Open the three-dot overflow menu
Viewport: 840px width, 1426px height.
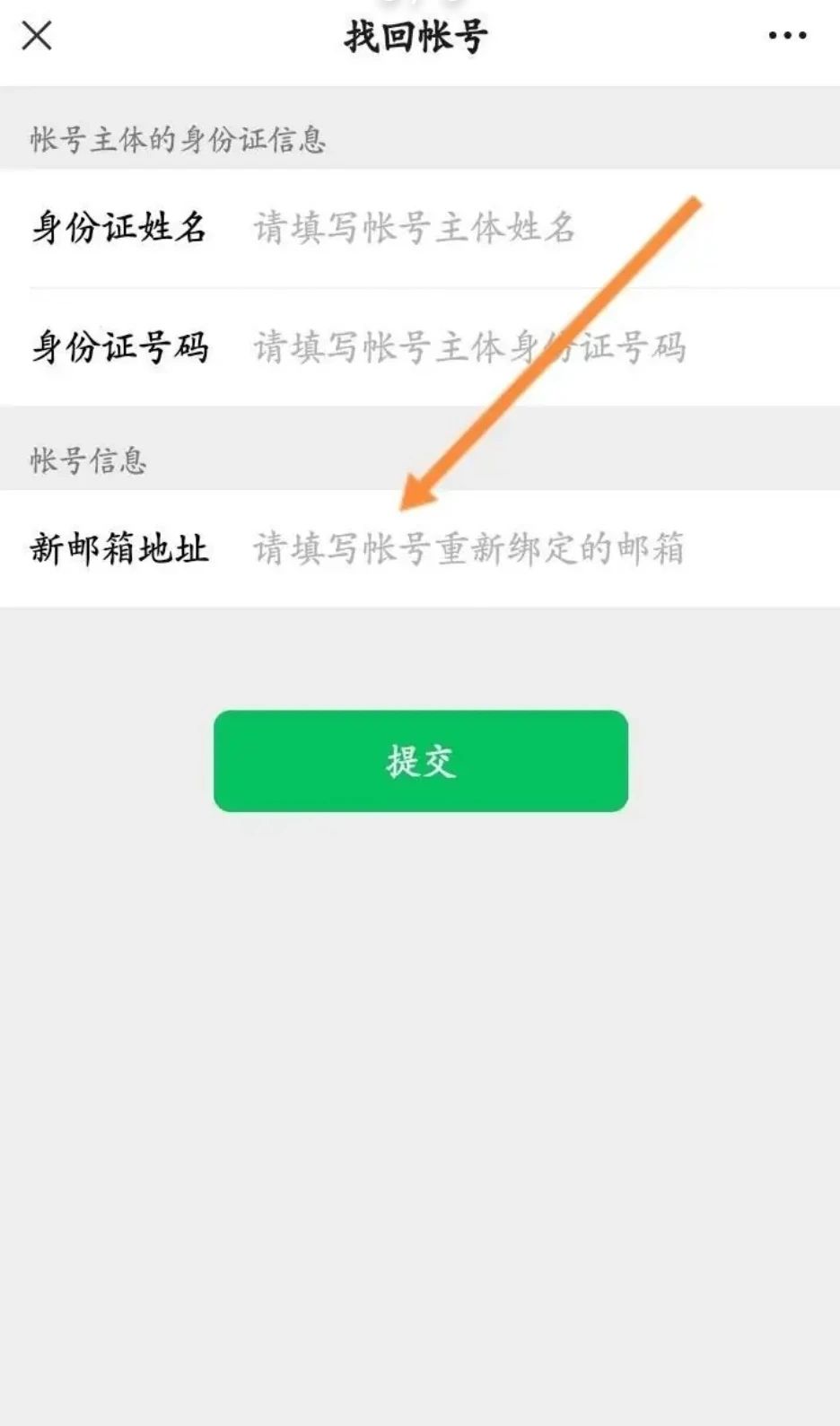(x=787, y=36)
